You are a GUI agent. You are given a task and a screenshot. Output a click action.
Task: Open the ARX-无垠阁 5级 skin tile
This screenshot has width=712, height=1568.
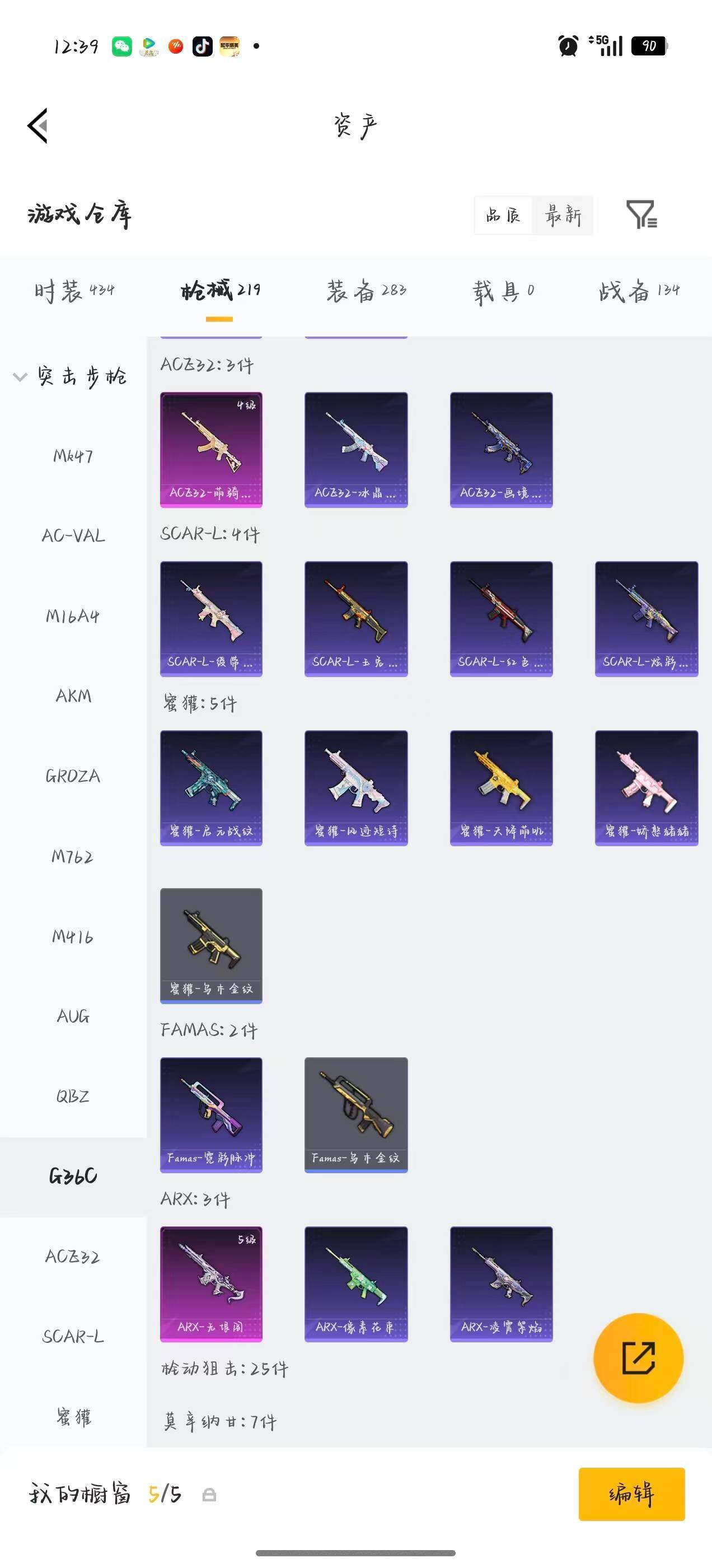click(x=211, y=1284)
